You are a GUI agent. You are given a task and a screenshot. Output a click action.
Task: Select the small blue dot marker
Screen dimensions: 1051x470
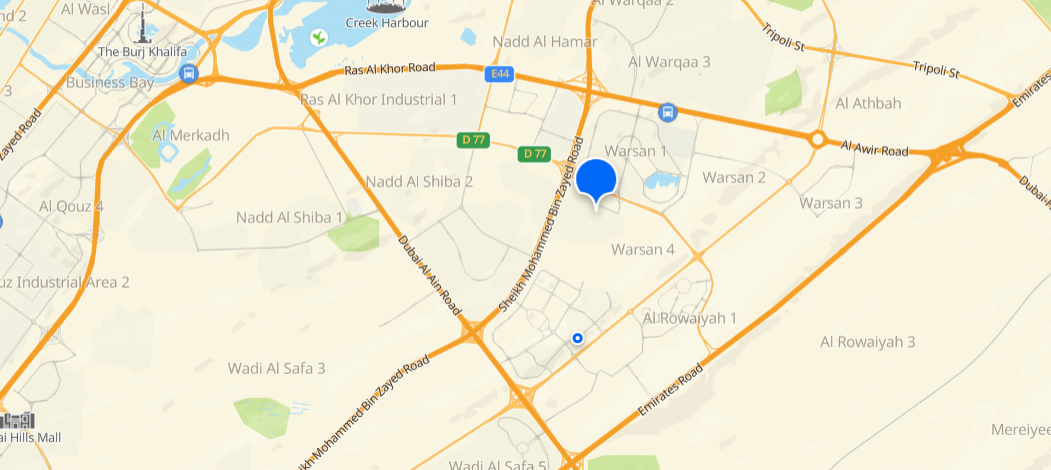coord(577,339)
